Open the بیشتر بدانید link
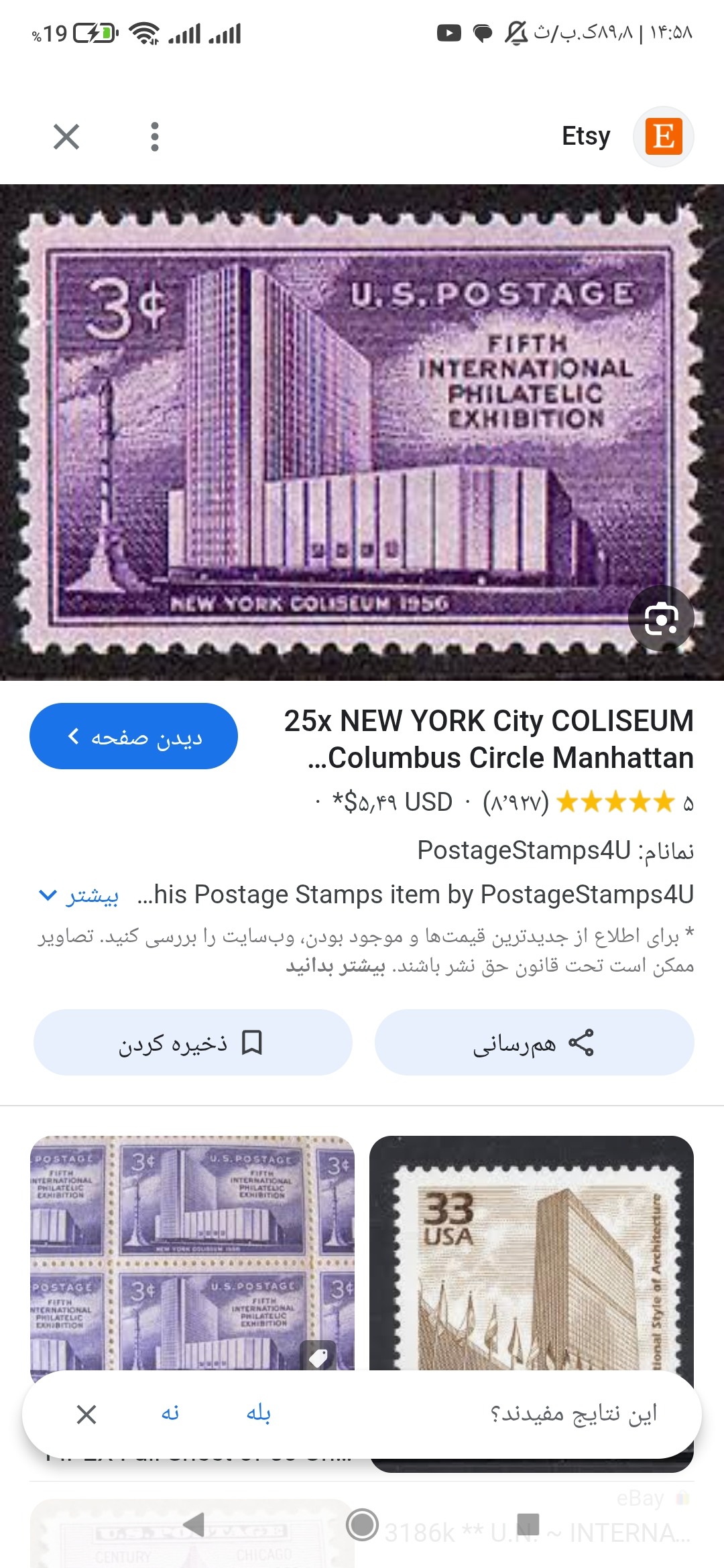This screenshot has height=1568, width=724. [x=336, y=966]
